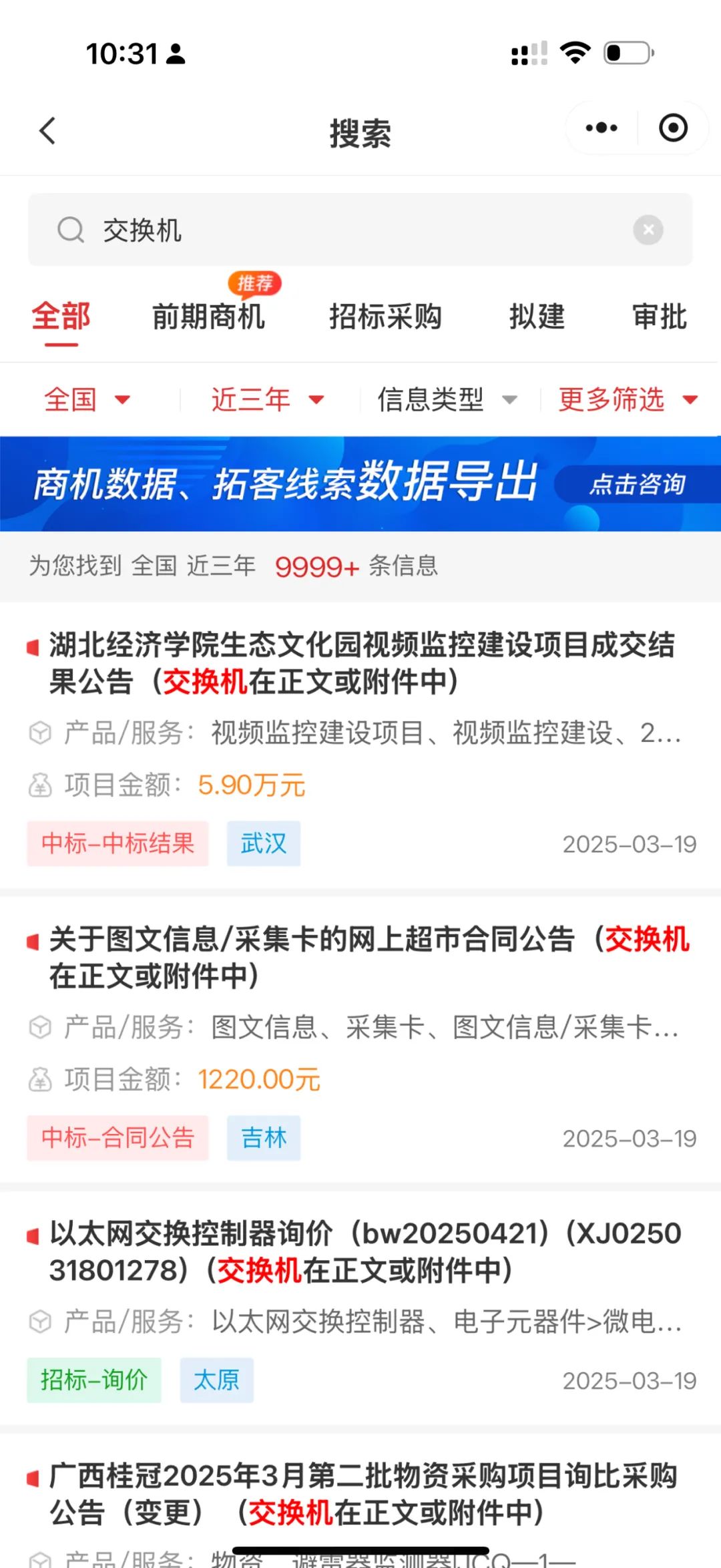This screenshot has width=721, height=1568.
Task: Open the 关于图文信息/采集卡的网上超市合同公告 result
Action: point(360,957)
